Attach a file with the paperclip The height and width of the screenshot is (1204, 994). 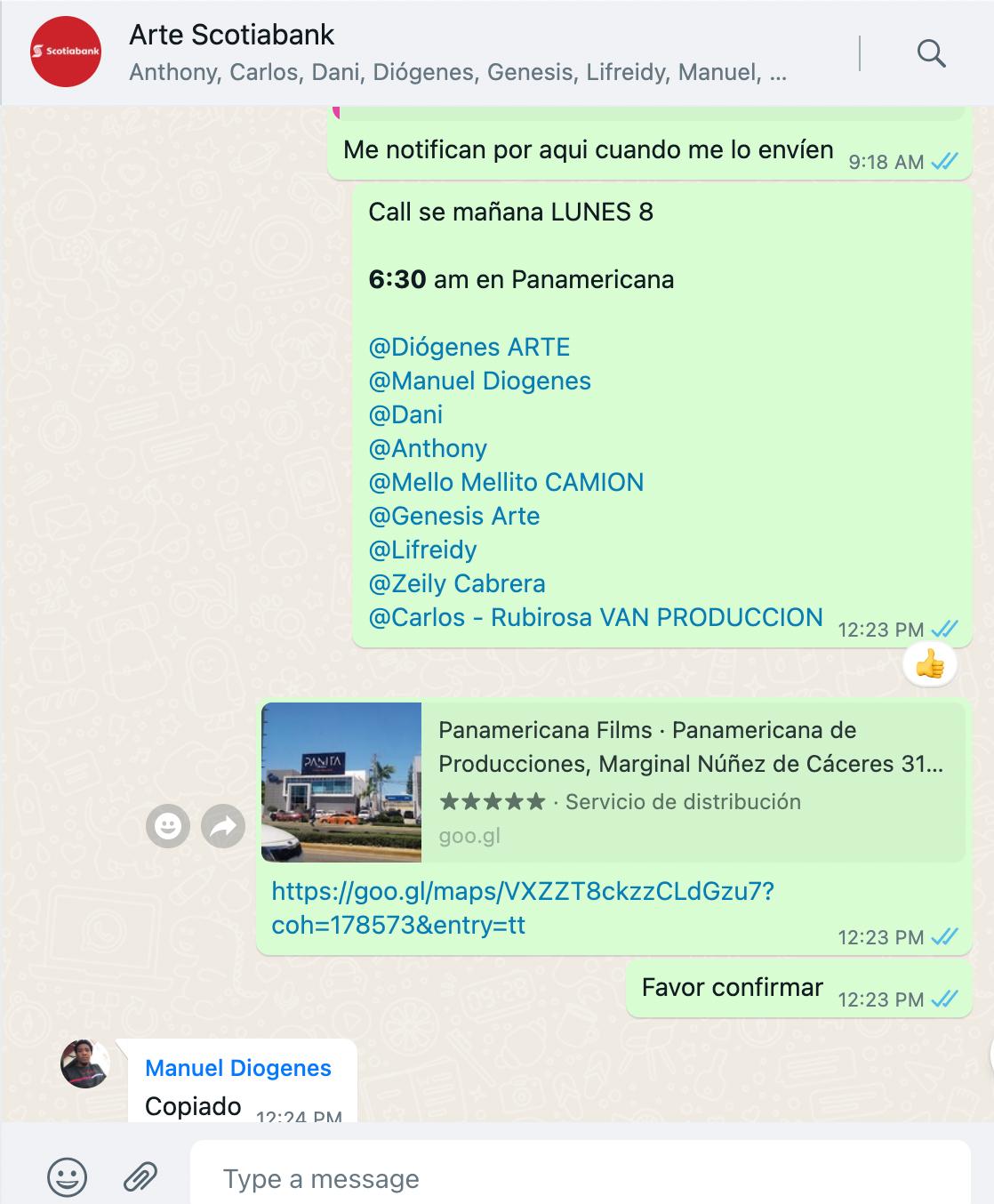[x=140, y=1177]
